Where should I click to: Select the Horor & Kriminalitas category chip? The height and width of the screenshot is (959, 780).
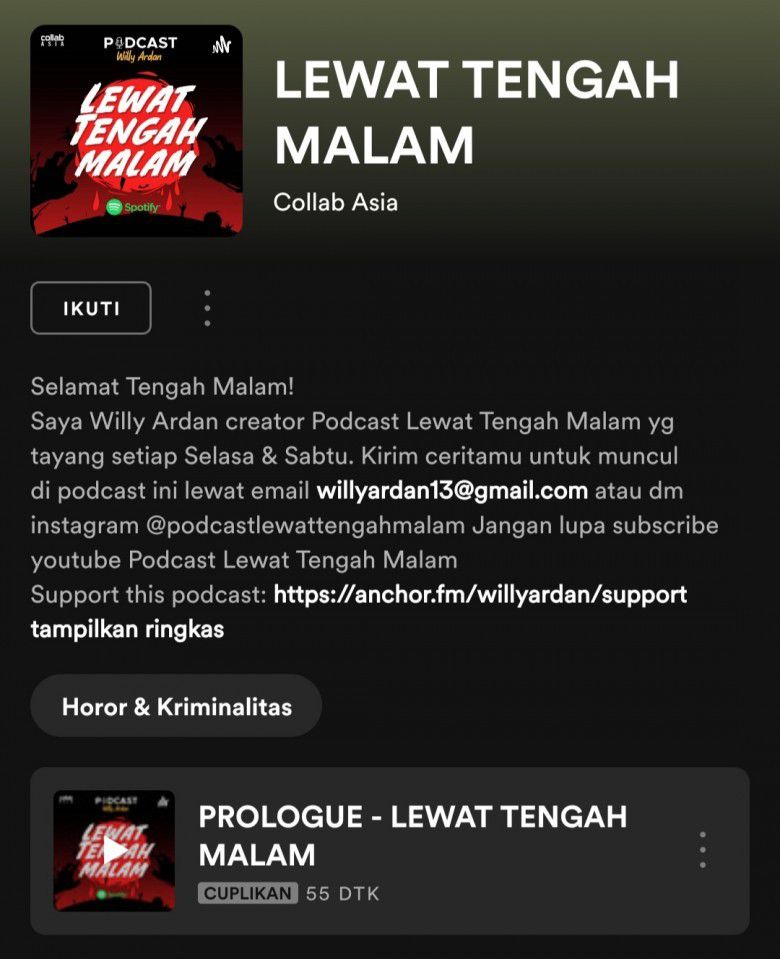176,707
